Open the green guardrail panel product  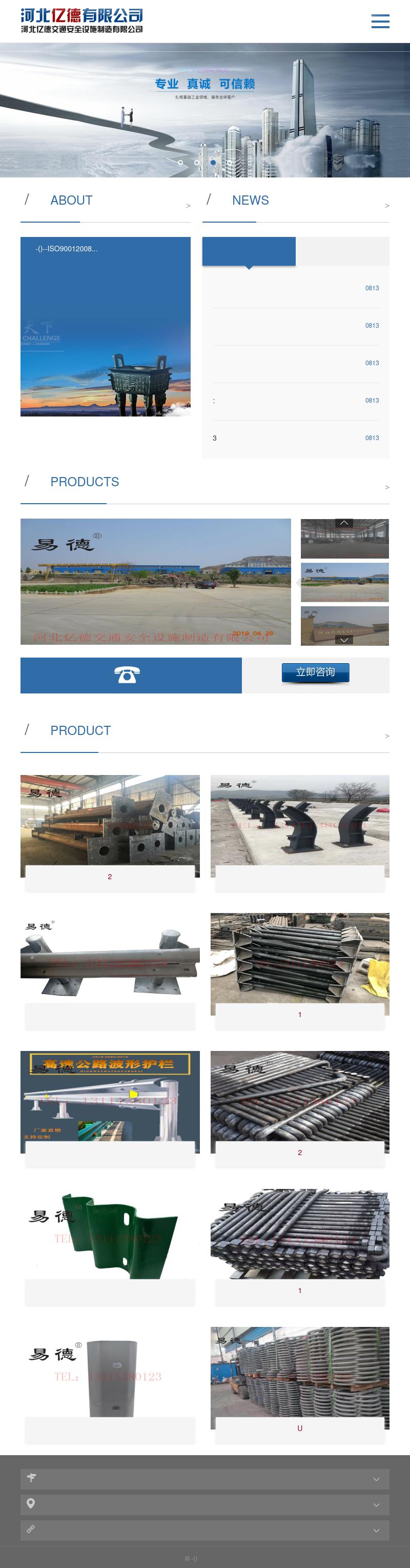click(x=110, y=1243)
